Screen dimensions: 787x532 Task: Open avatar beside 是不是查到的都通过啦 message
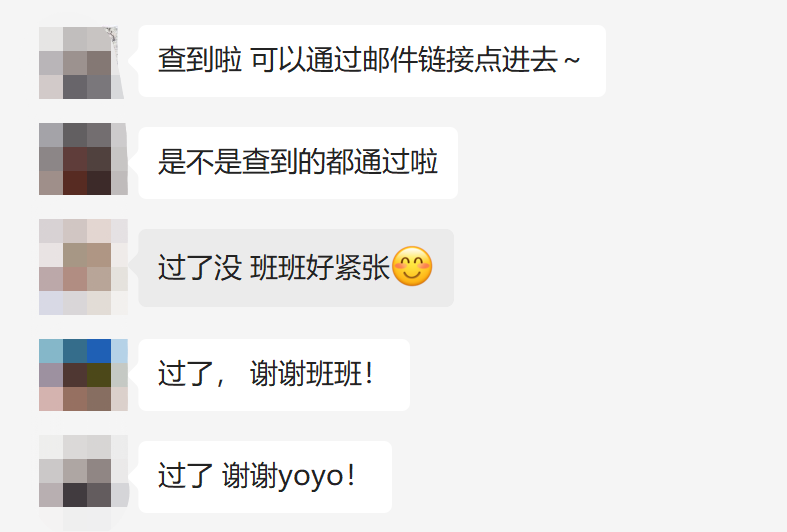coord(82,159)
